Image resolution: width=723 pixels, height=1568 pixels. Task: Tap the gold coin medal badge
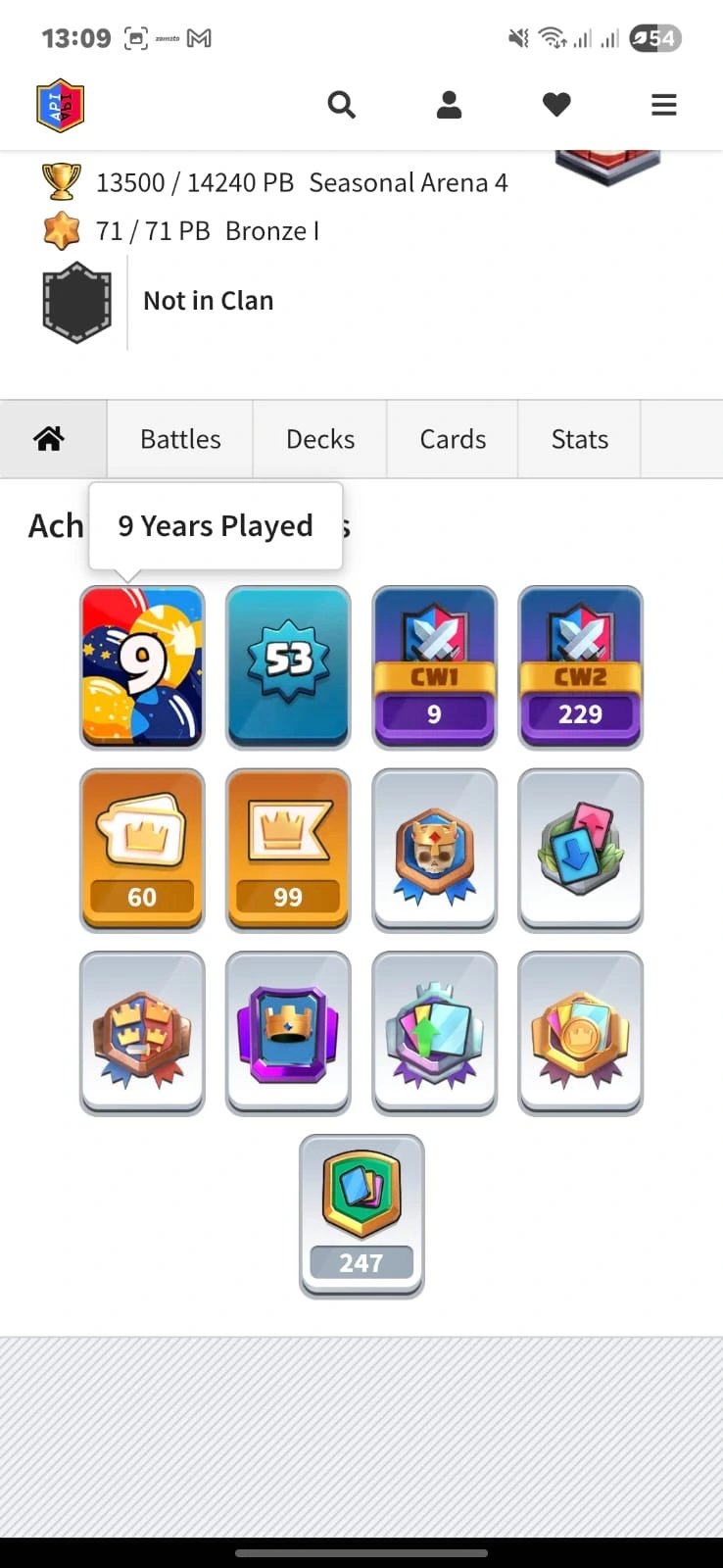[581, 1033]
